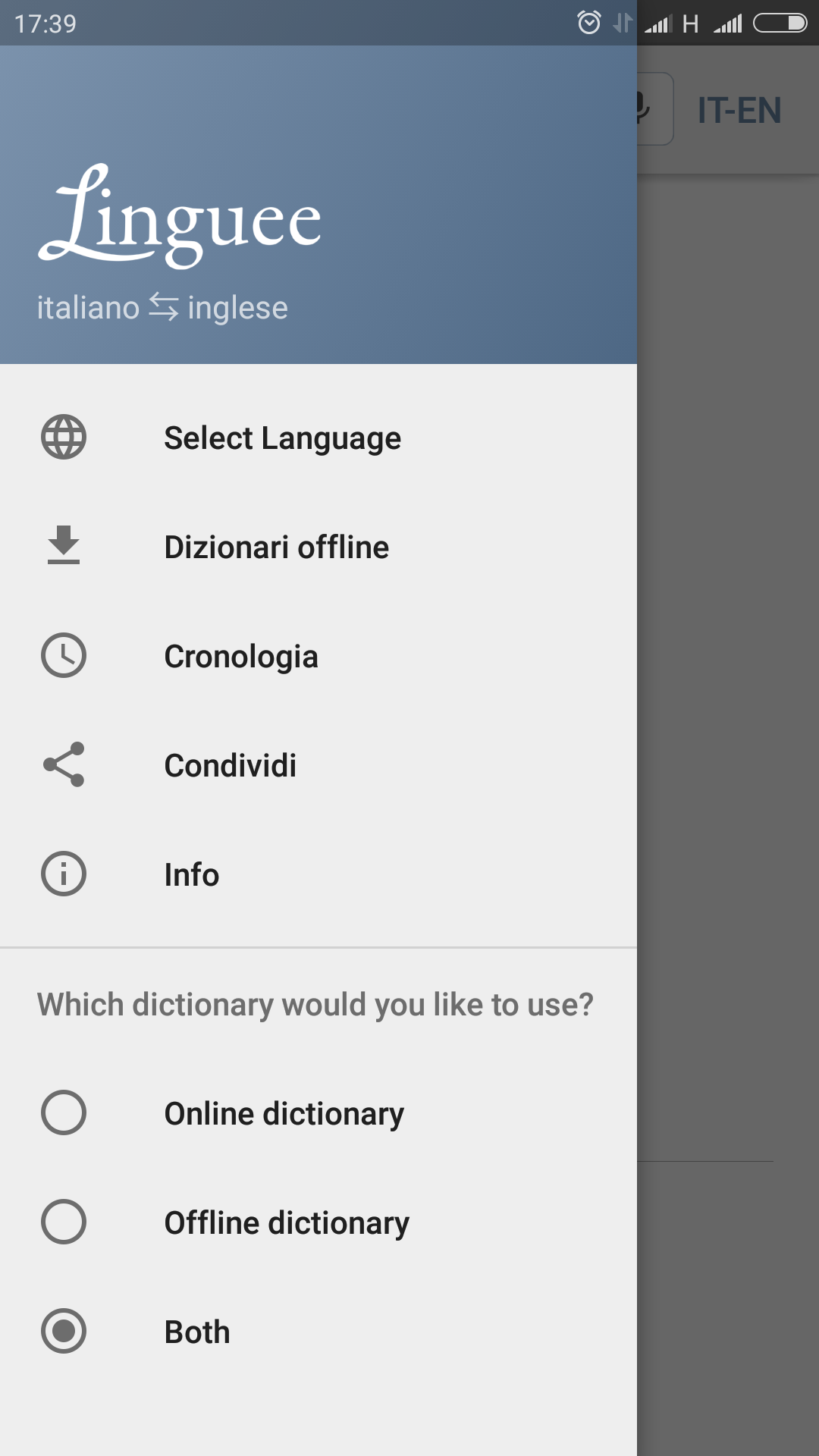Tap the IT-EN language pair button
819x1456 pixels.
(x=739, y=111)
